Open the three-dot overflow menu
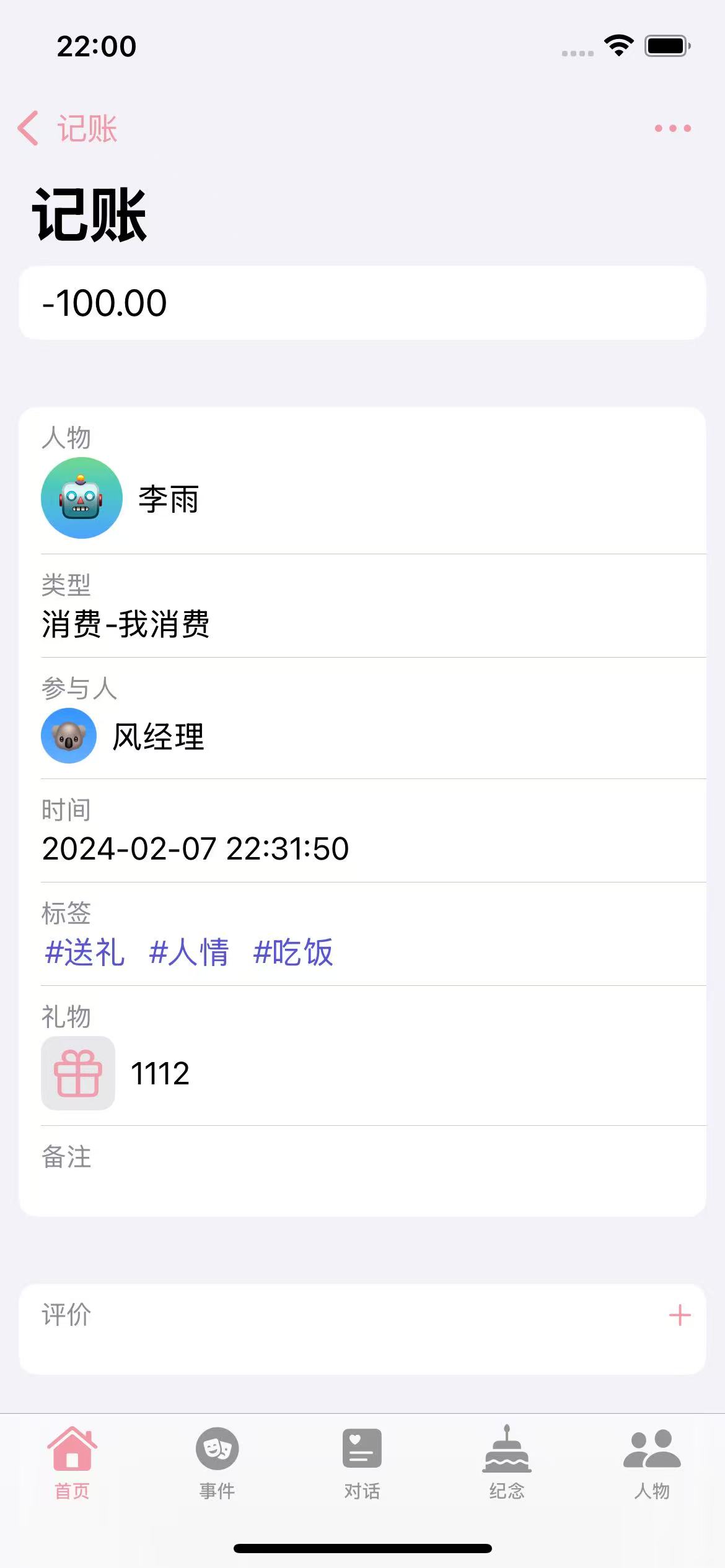Image resolution: width=725 pixels, height=1568 pixels. click(x=672, y=128)
